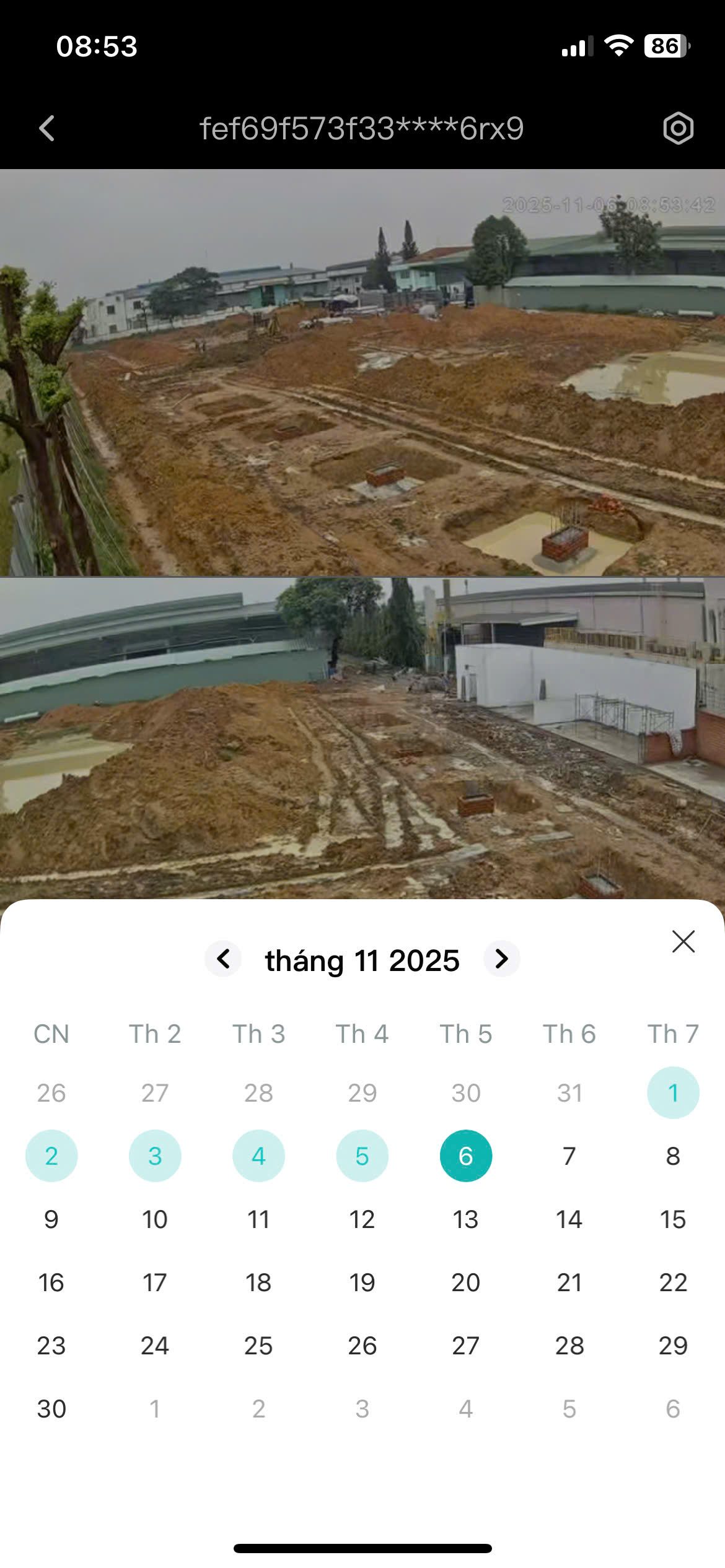Select November 2 in the calendar
Screen dimensions: 725x1568
51,1156
